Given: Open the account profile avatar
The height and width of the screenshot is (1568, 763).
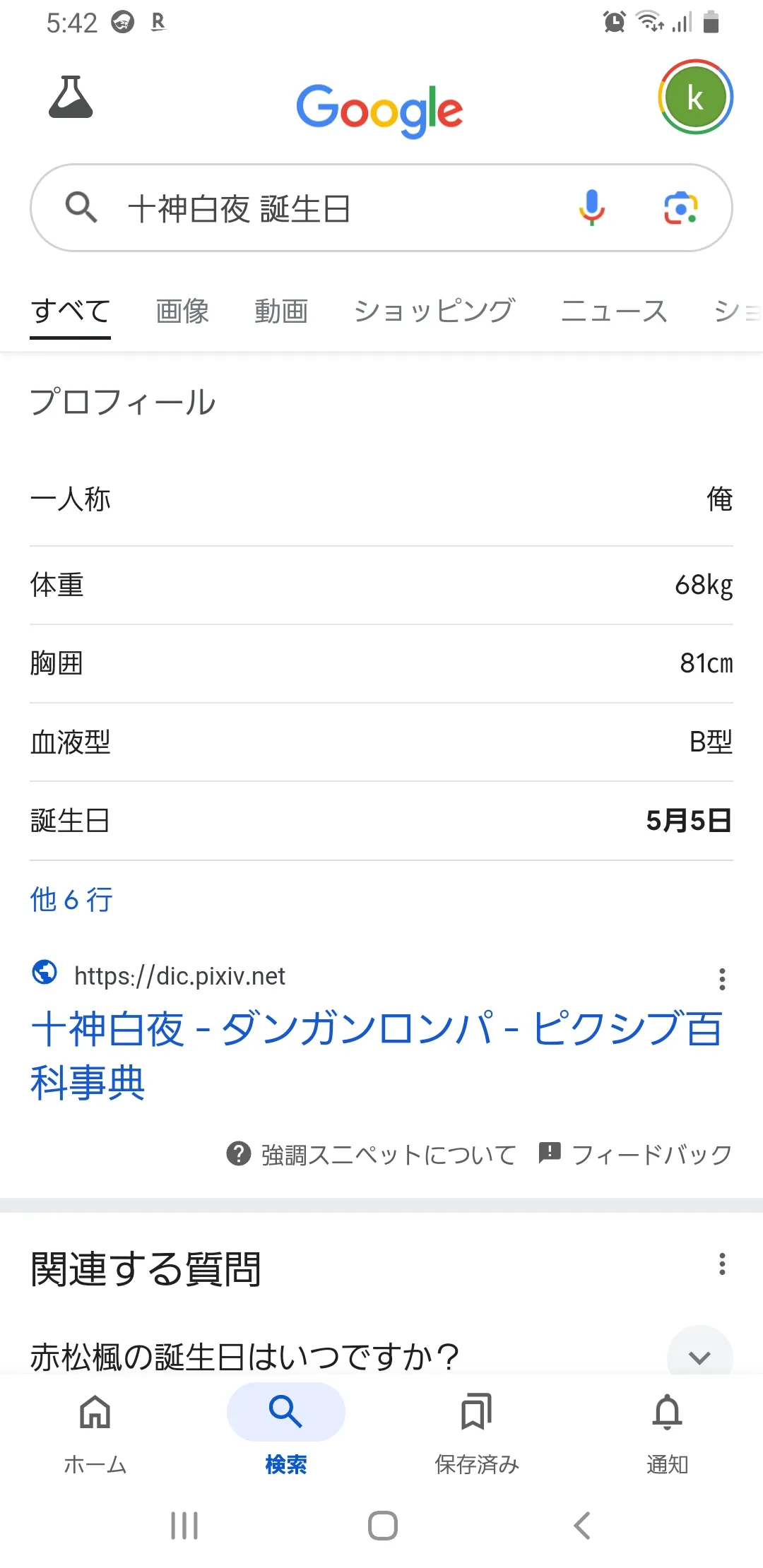Looking at the screenshot, I should tap(695, 97).
